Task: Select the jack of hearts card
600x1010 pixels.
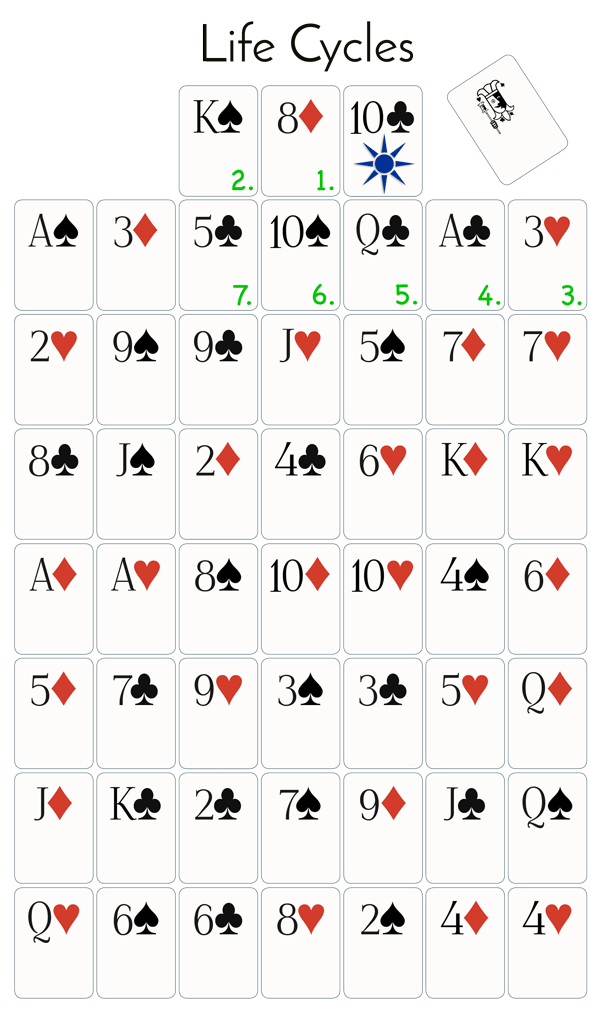Action: pos(300,370)
